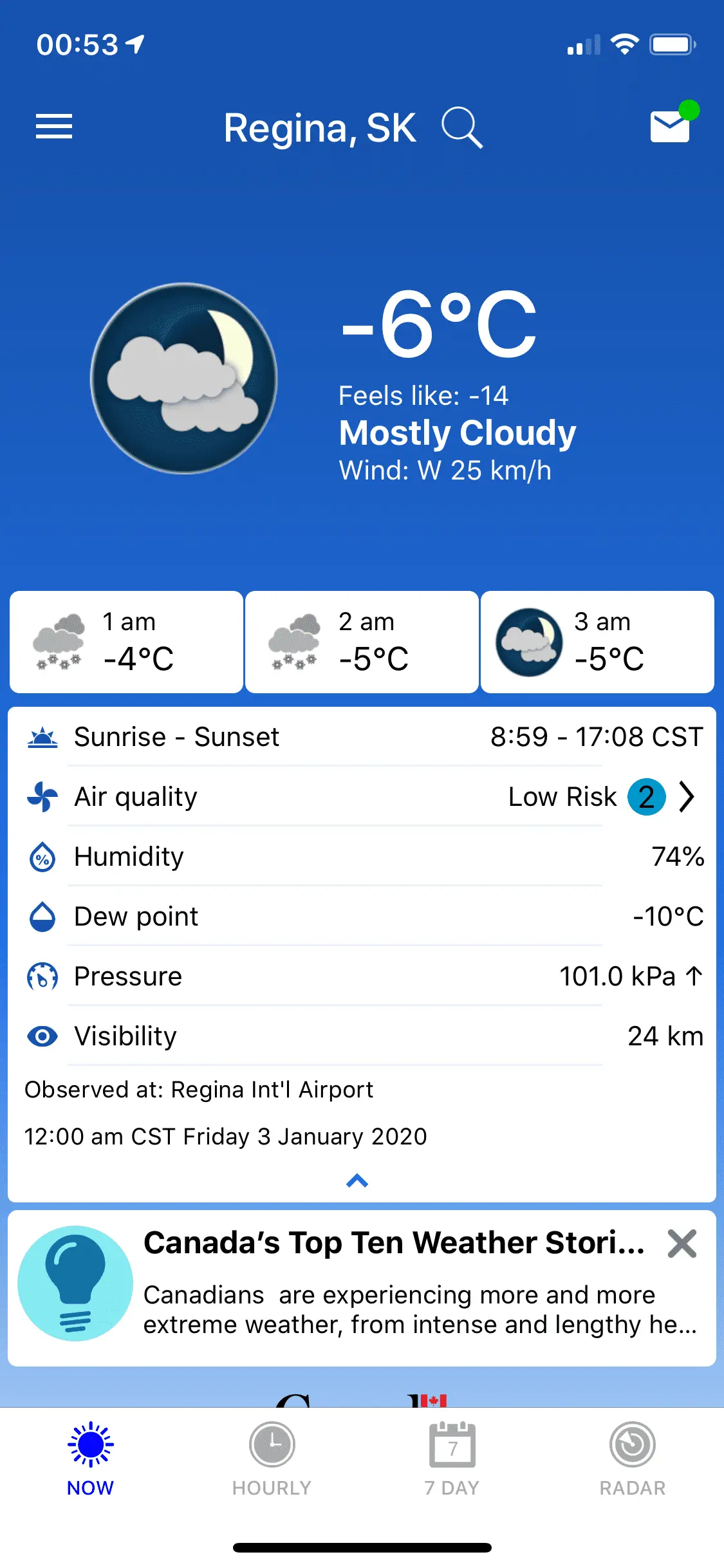Viewport: 724px width, 1568px height.
Task: Switch to the 7 Day tab
Action: [452, 1458]
